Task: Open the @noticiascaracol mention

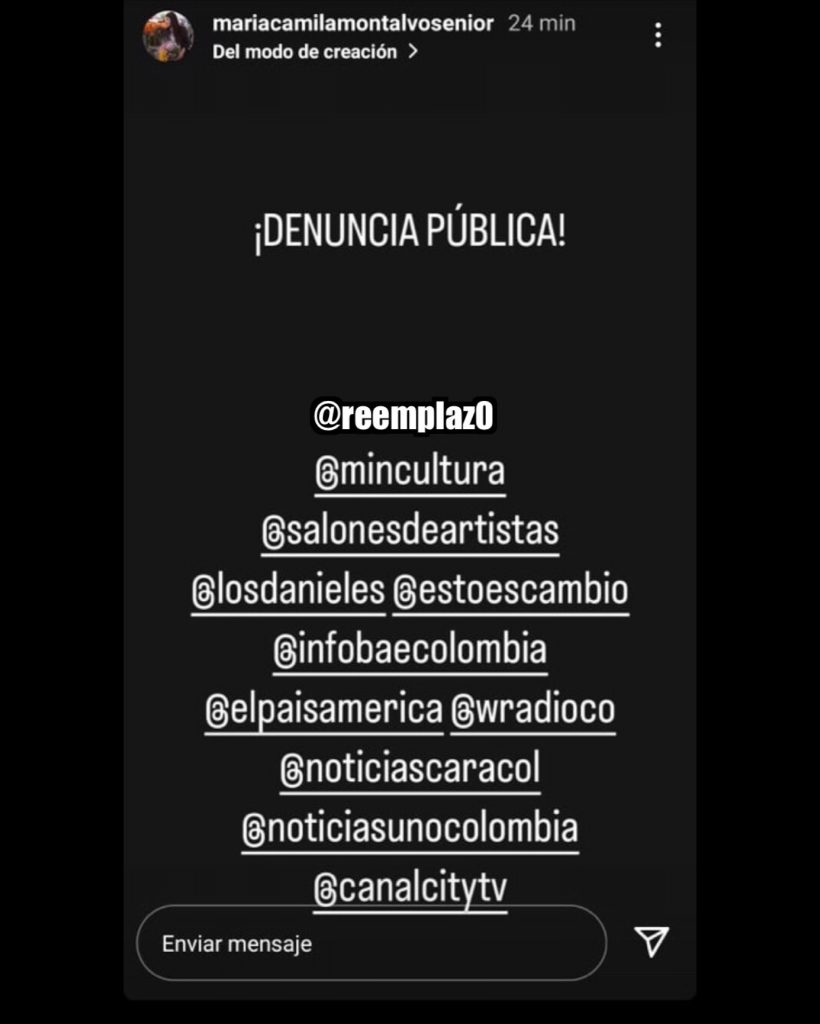Action: (x=410, y=770)
